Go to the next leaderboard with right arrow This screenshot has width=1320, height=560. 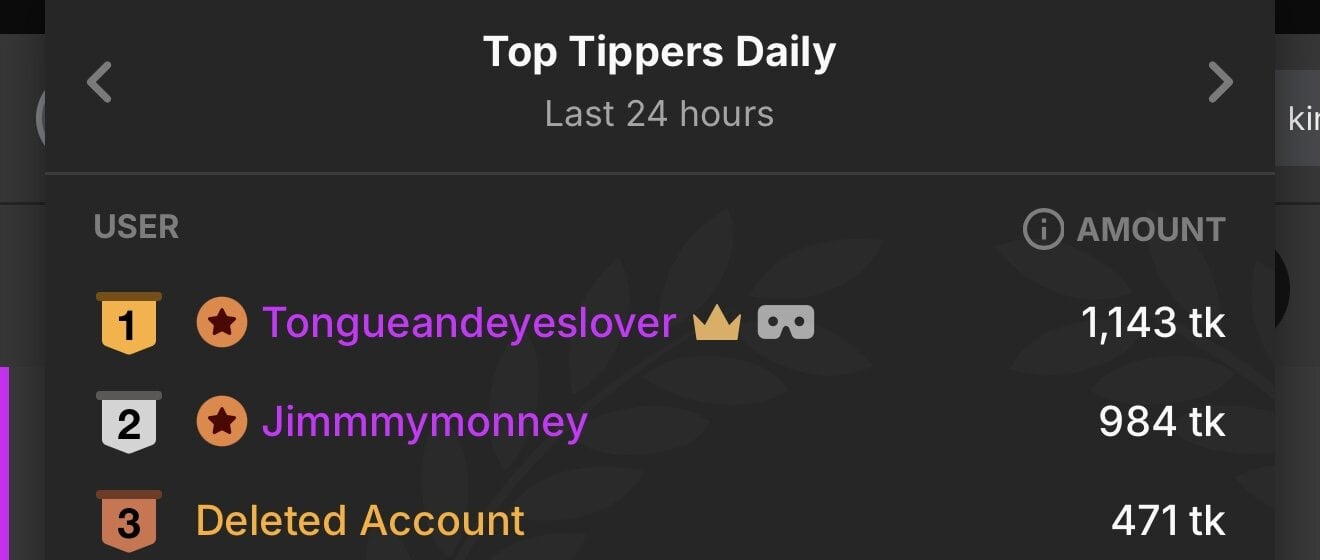(x=1220, y=82)
